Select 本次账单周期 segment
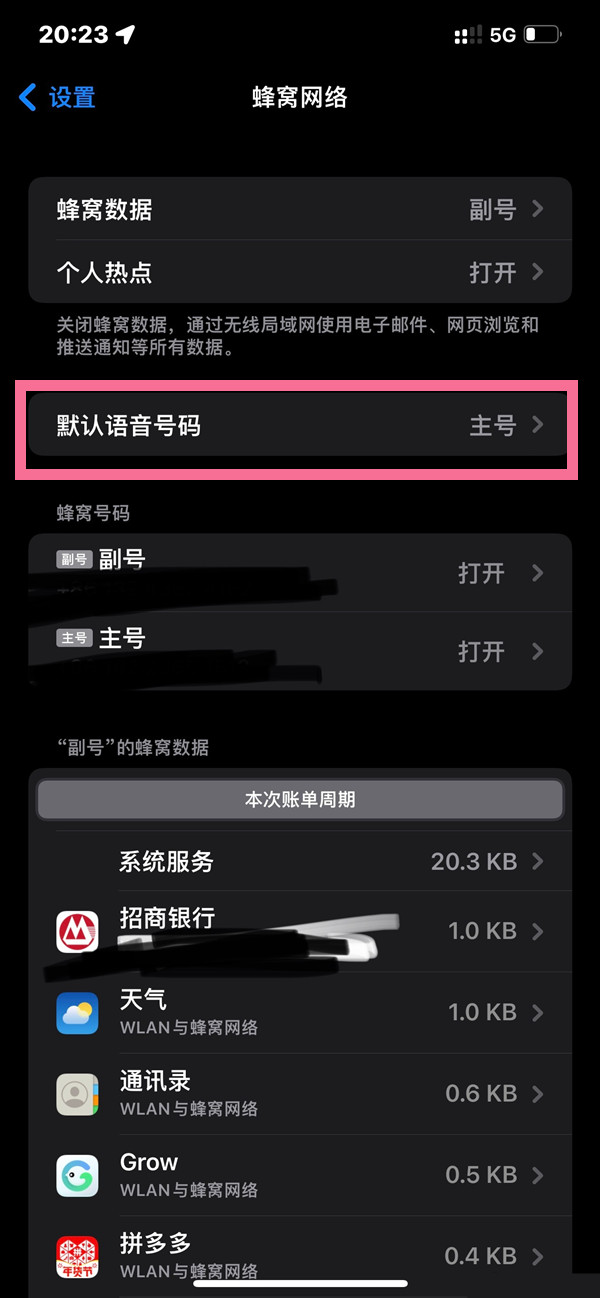Screen dimensions: 600x1298 (300, 800)
